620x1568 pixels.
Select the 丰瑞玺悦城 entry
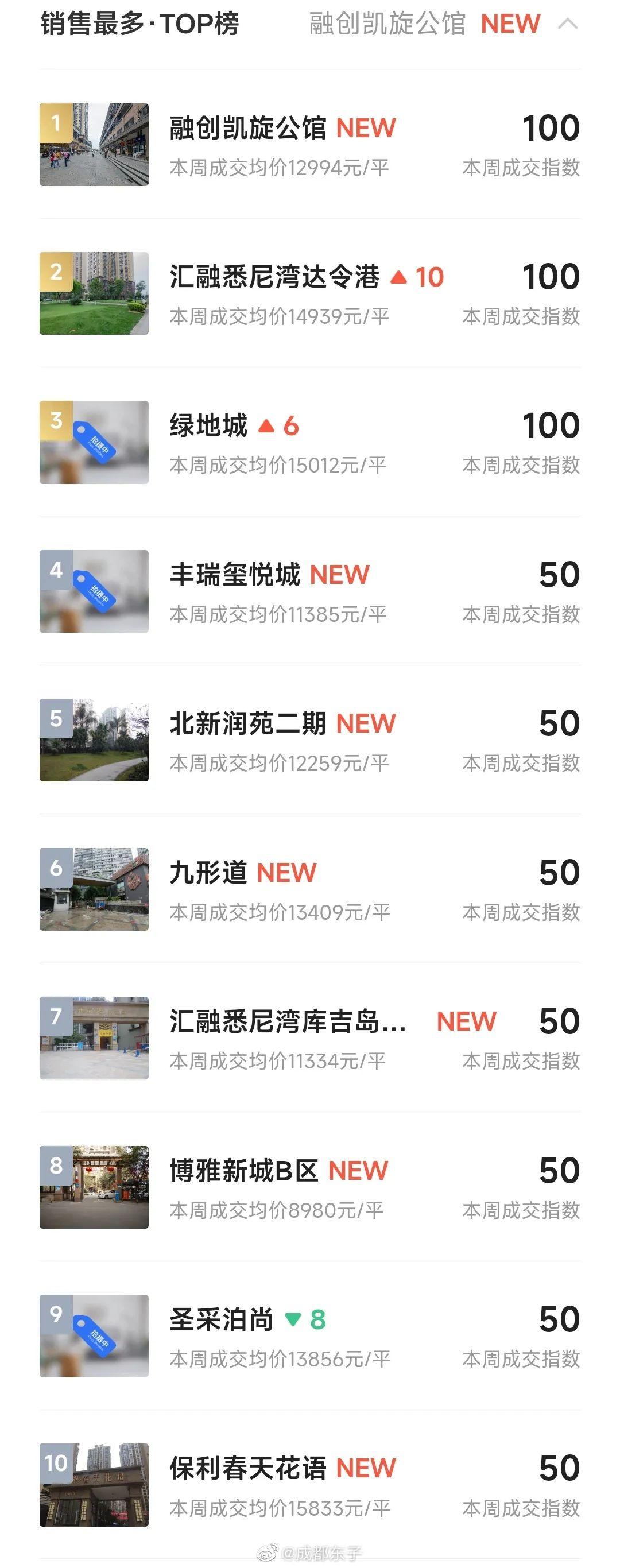(x=235, y=575)
